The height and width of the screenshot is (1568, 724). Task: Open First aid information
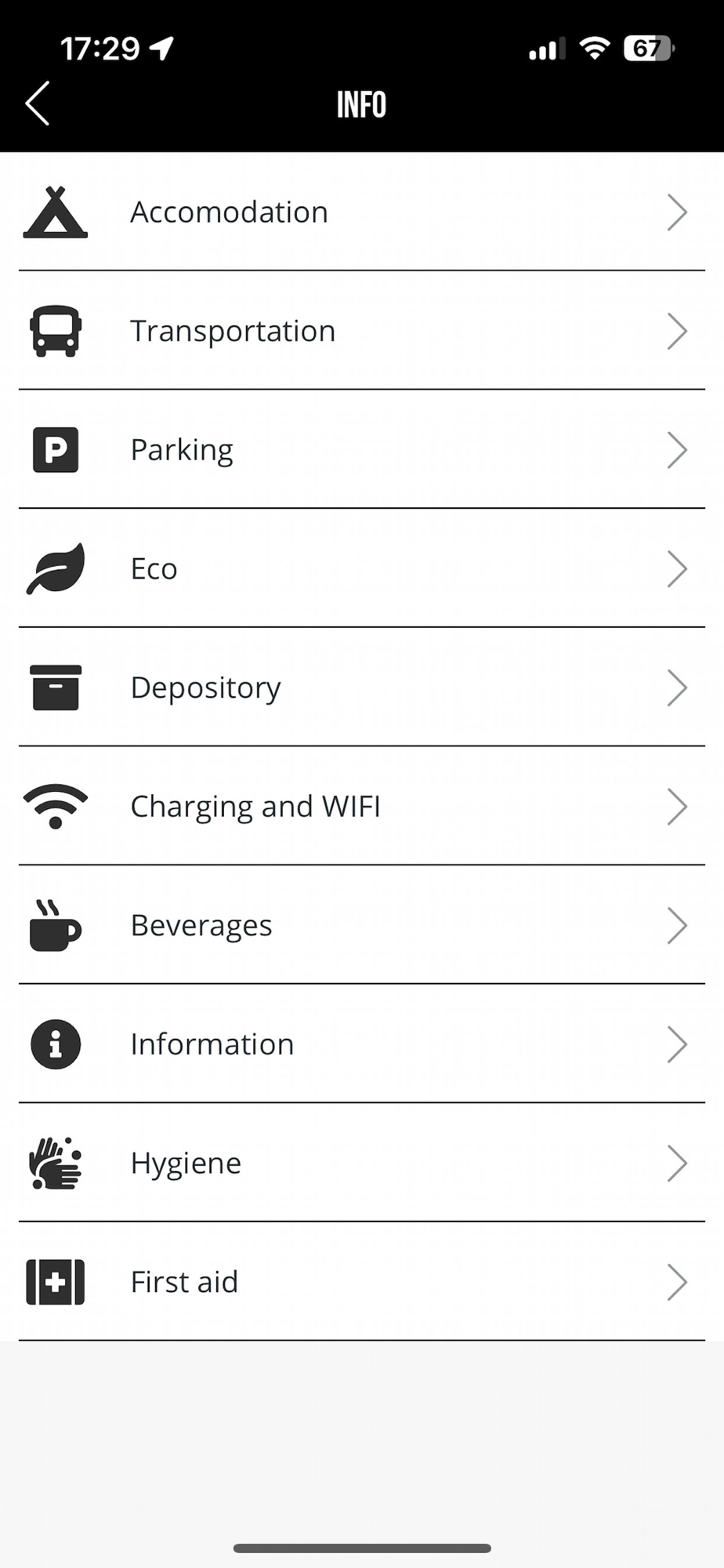coord(362,1282)
